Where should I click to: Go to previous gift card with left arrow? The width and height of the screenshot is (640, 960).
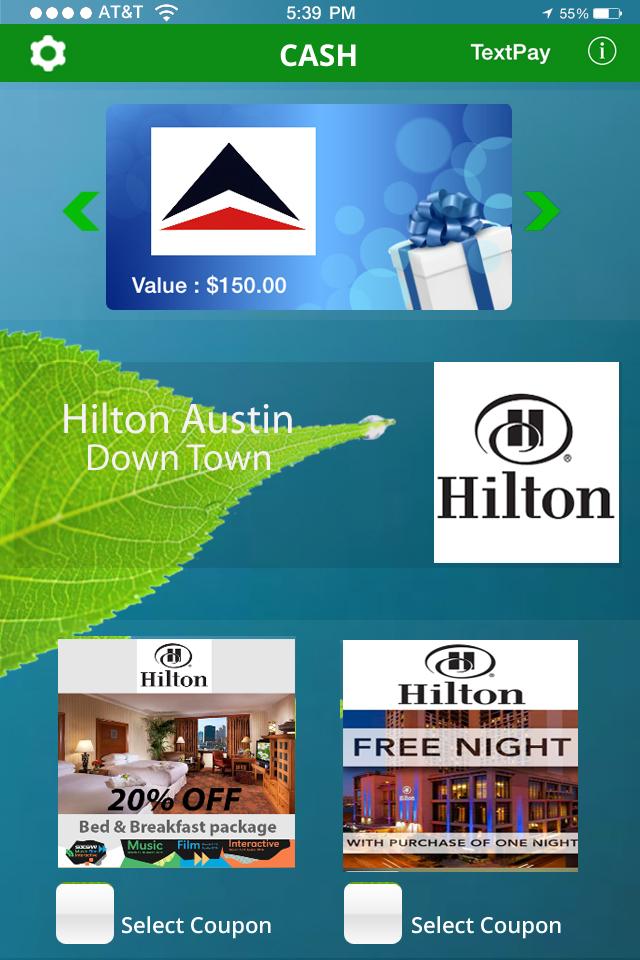81,211
